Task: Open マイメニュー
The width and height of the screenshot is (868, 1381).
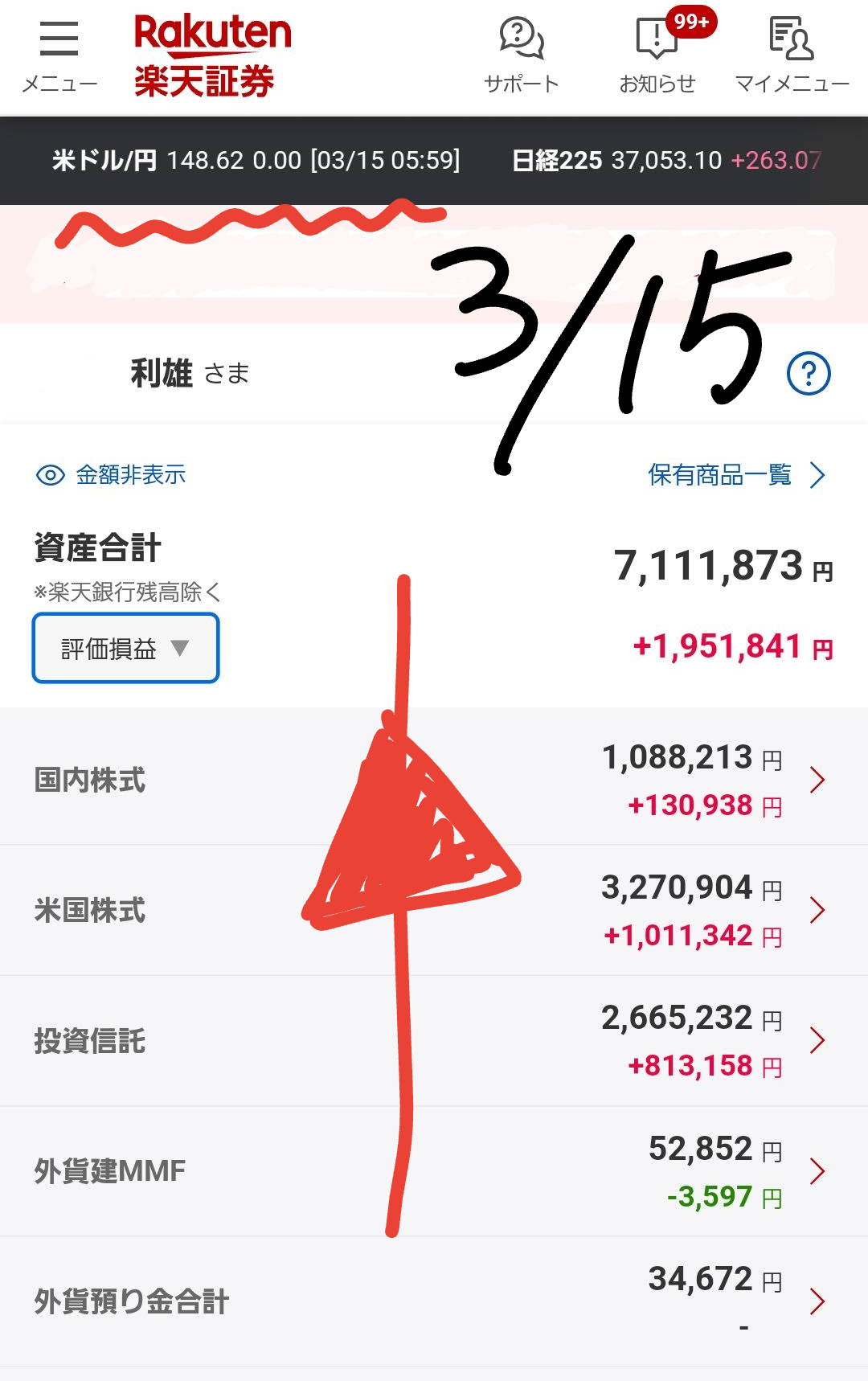Action: 792,55
